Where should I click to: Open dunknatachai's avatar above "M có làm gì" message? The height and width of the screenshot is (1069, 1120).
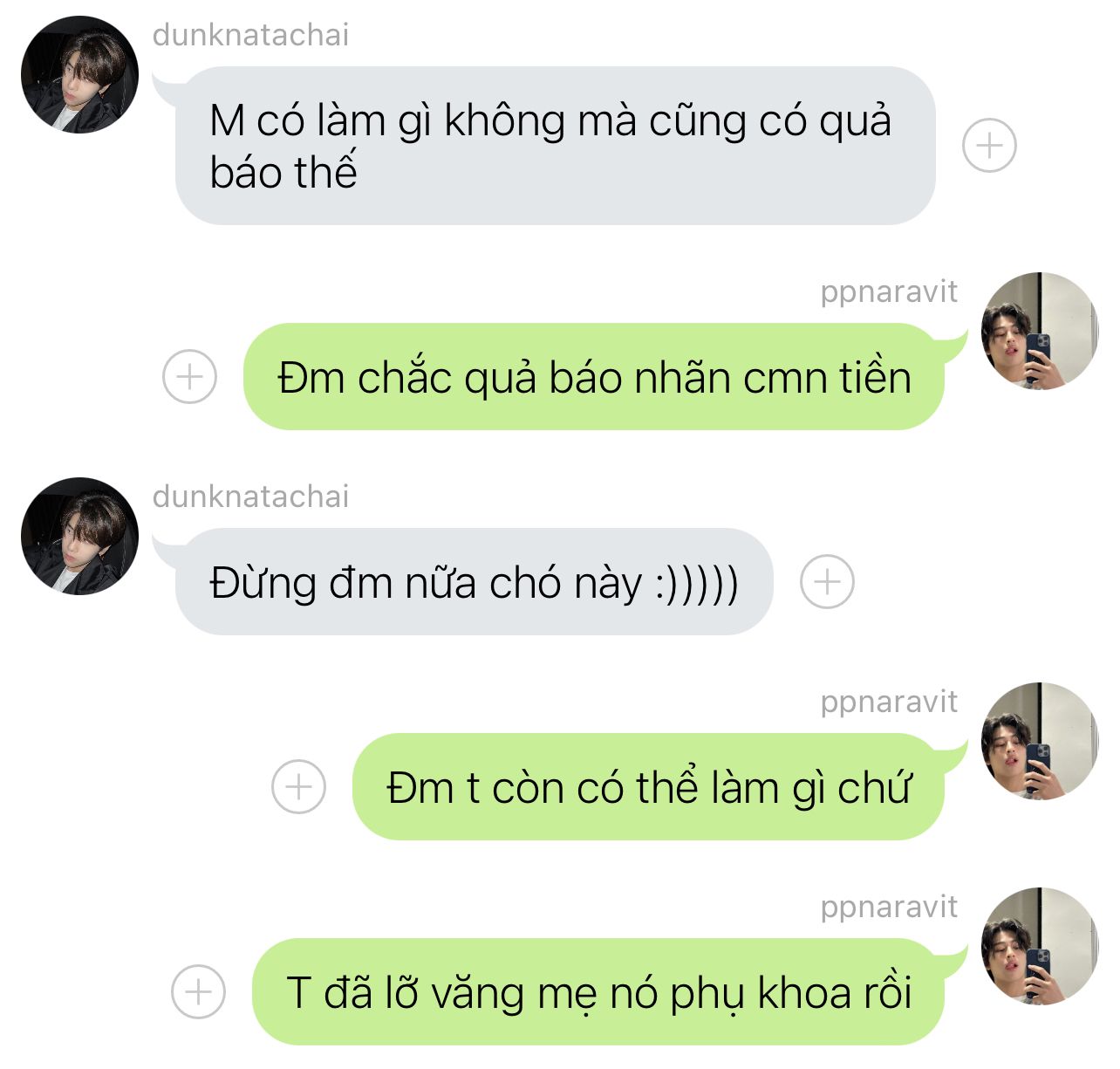[80, 75]
